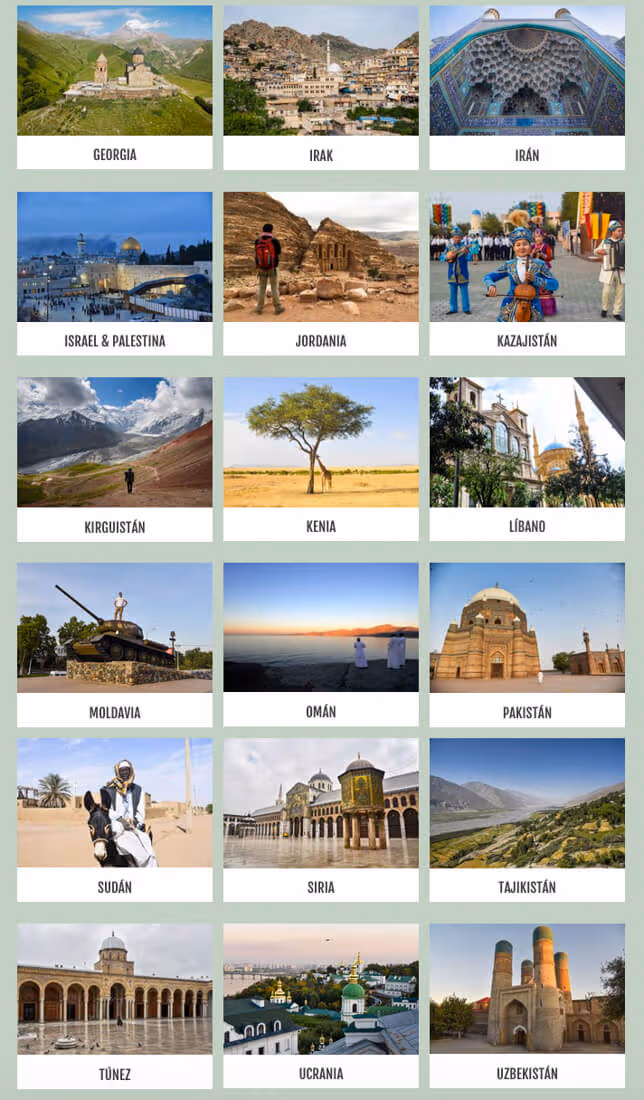Select the Omán destination tile
This screenshot has width=644, height=1100.
(x=321, y=642)
